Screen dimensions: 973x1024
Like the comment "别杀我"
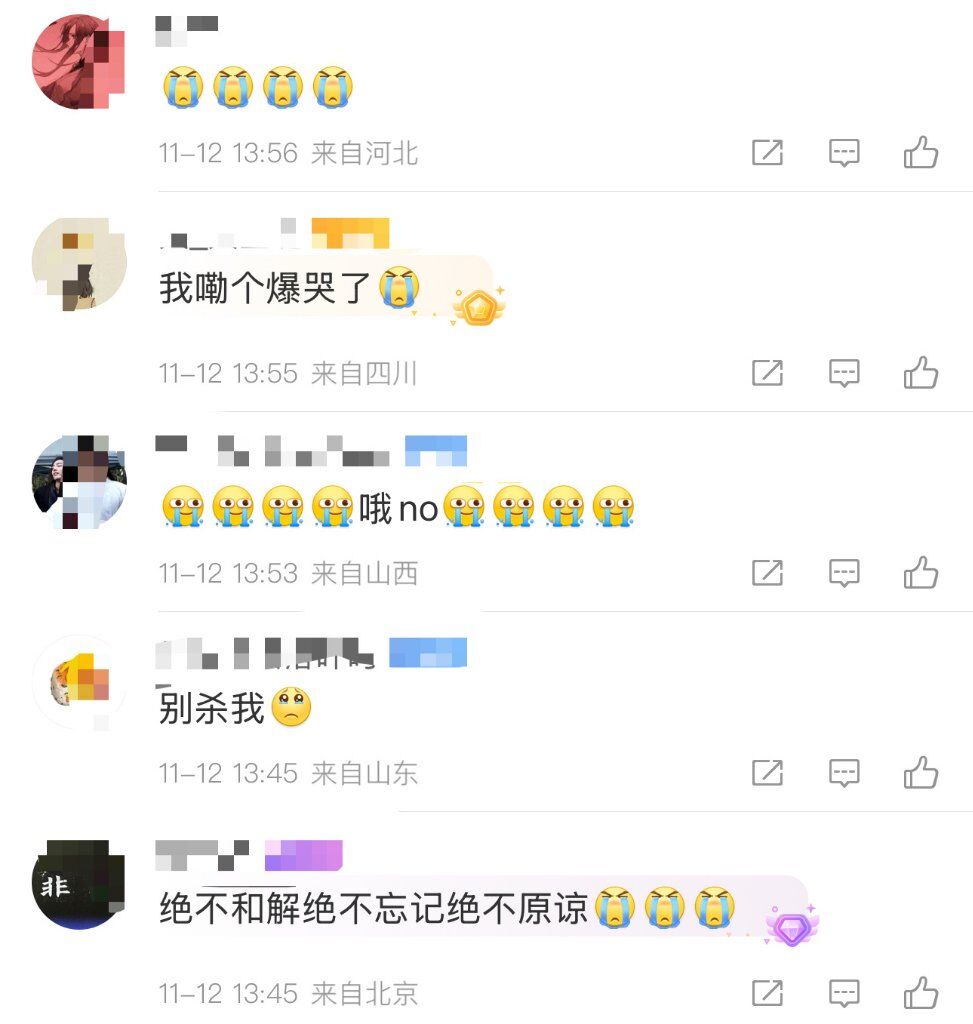pos(921,773)
